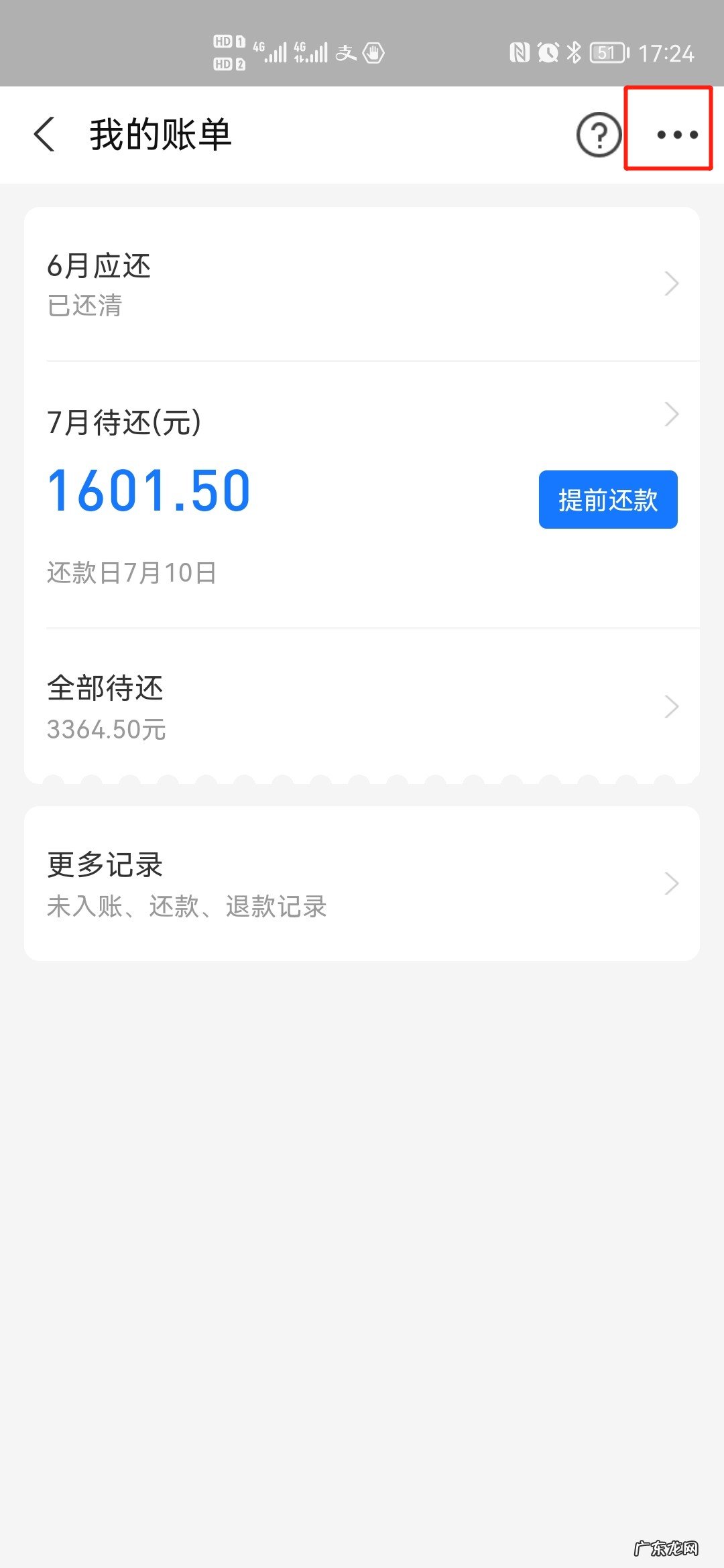Tap the alarm clock status bar icon
The width and height of the screenshot is (724, 1568).
(547, 52)
